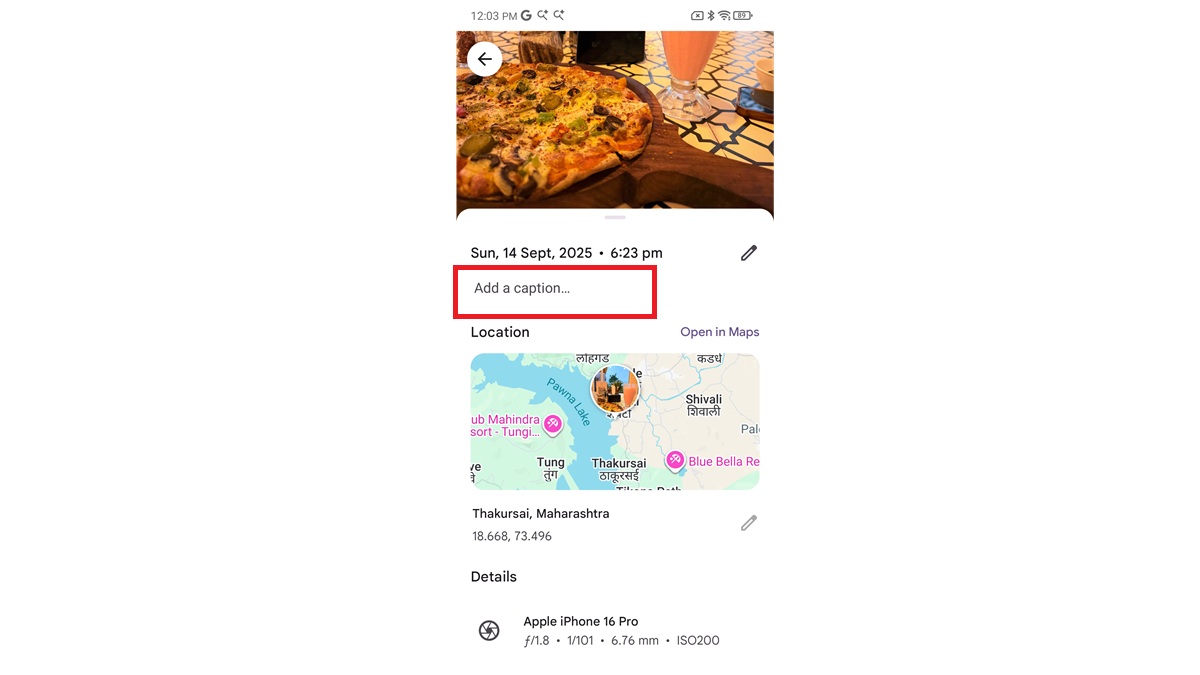
Task: Edit the Thakursai, Maharashtra location
Action: pyautogui.click(x=748, y=523)
